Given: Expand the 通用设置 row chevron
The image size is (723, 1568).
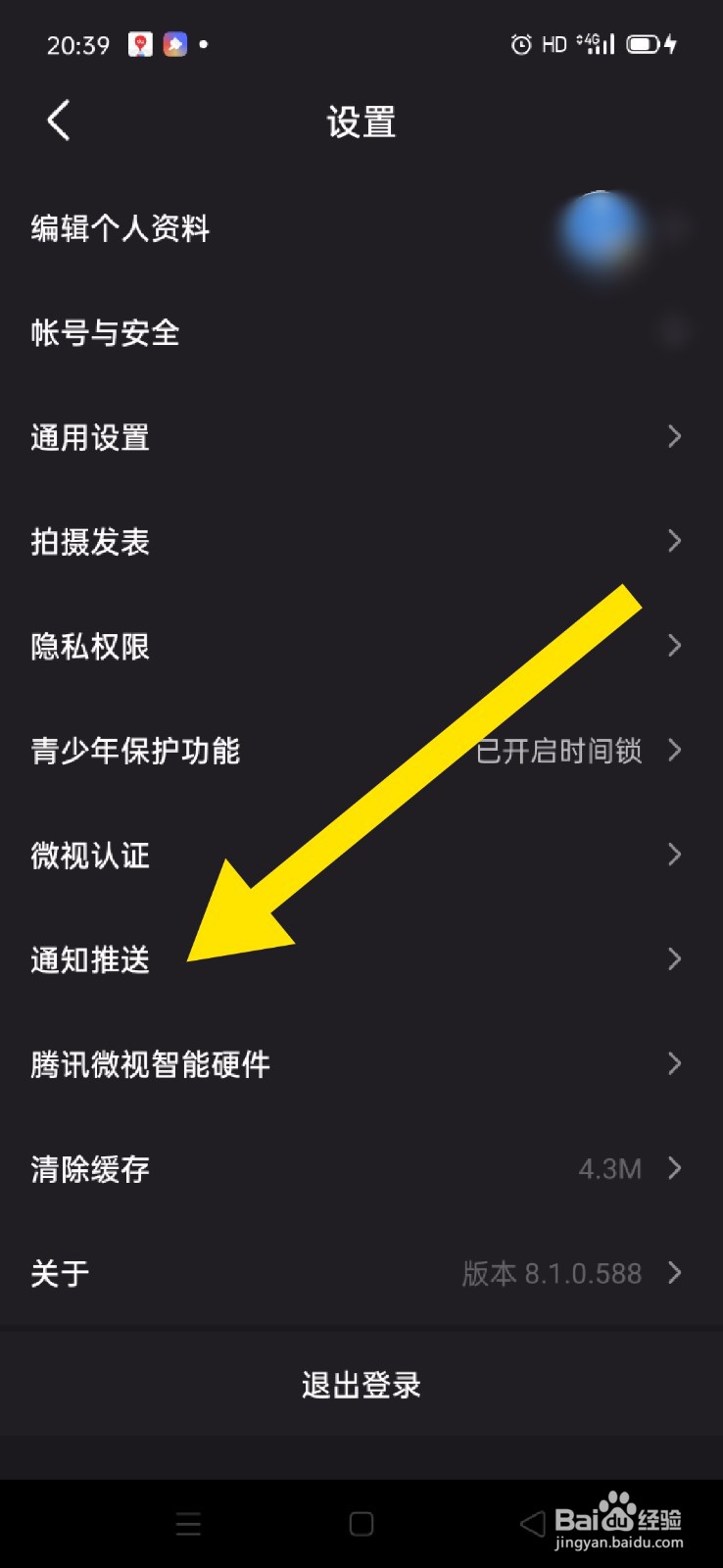Looking at the screenshot, I should (x=674, y=437).
